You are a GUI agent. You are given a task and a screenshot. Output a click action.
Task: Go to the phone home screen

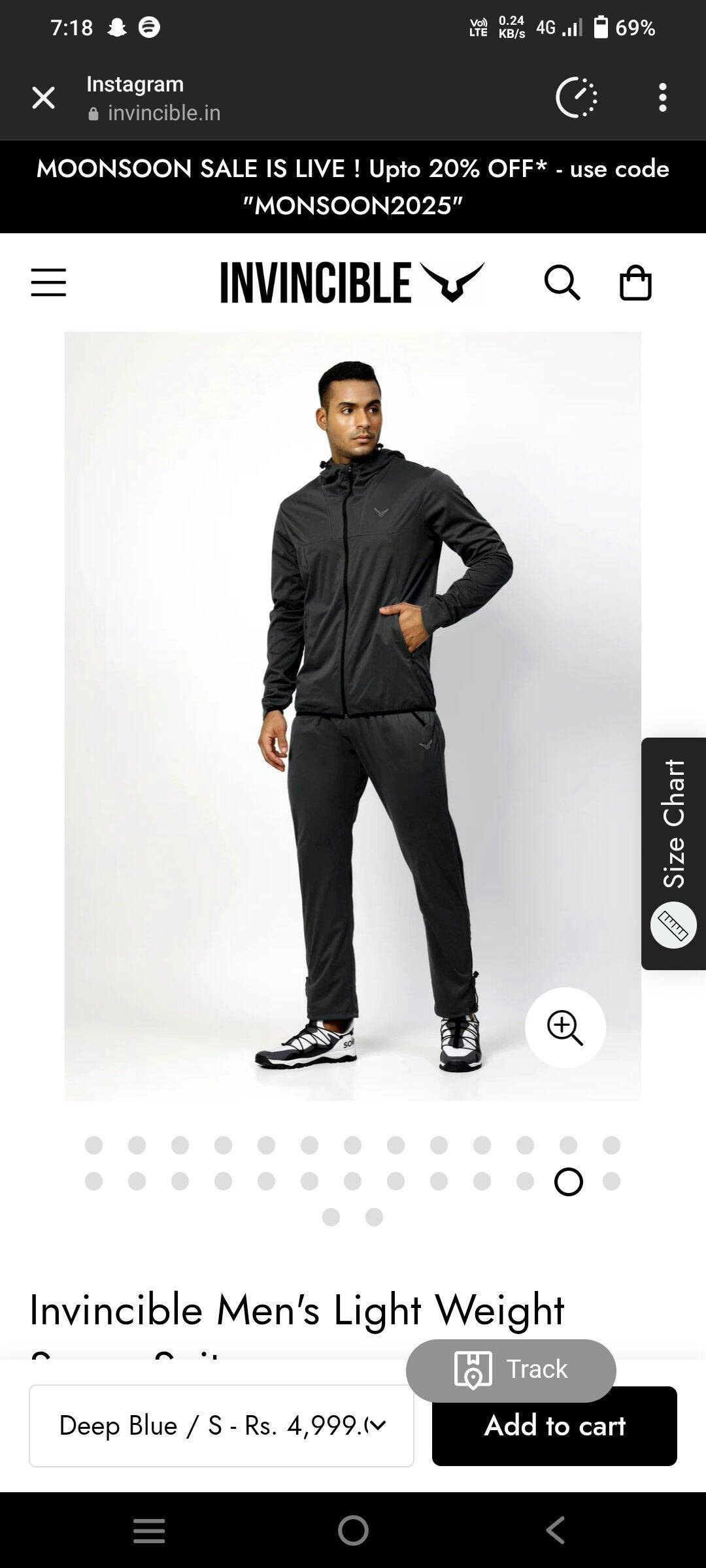pos(353,1530)
